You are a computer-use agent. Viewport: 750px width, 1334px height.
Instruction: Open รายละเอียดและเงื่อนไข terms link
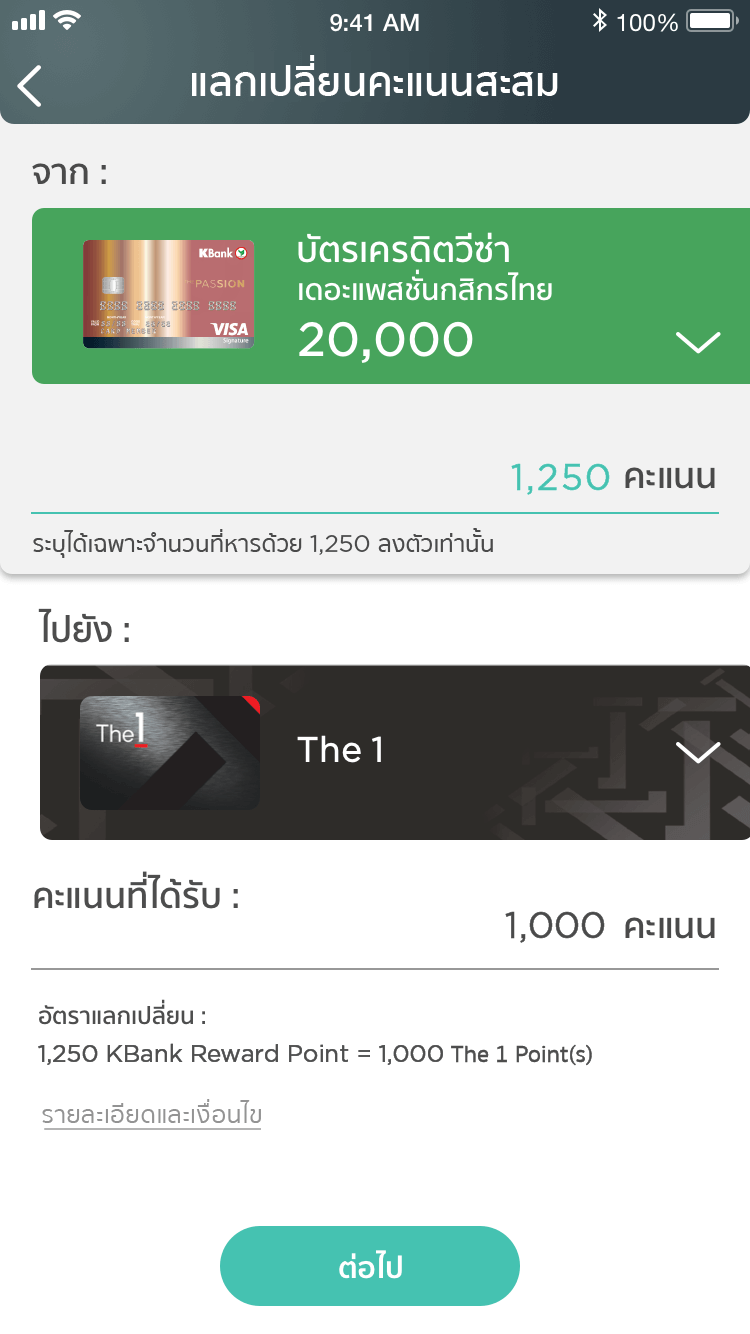point(151,1115)
